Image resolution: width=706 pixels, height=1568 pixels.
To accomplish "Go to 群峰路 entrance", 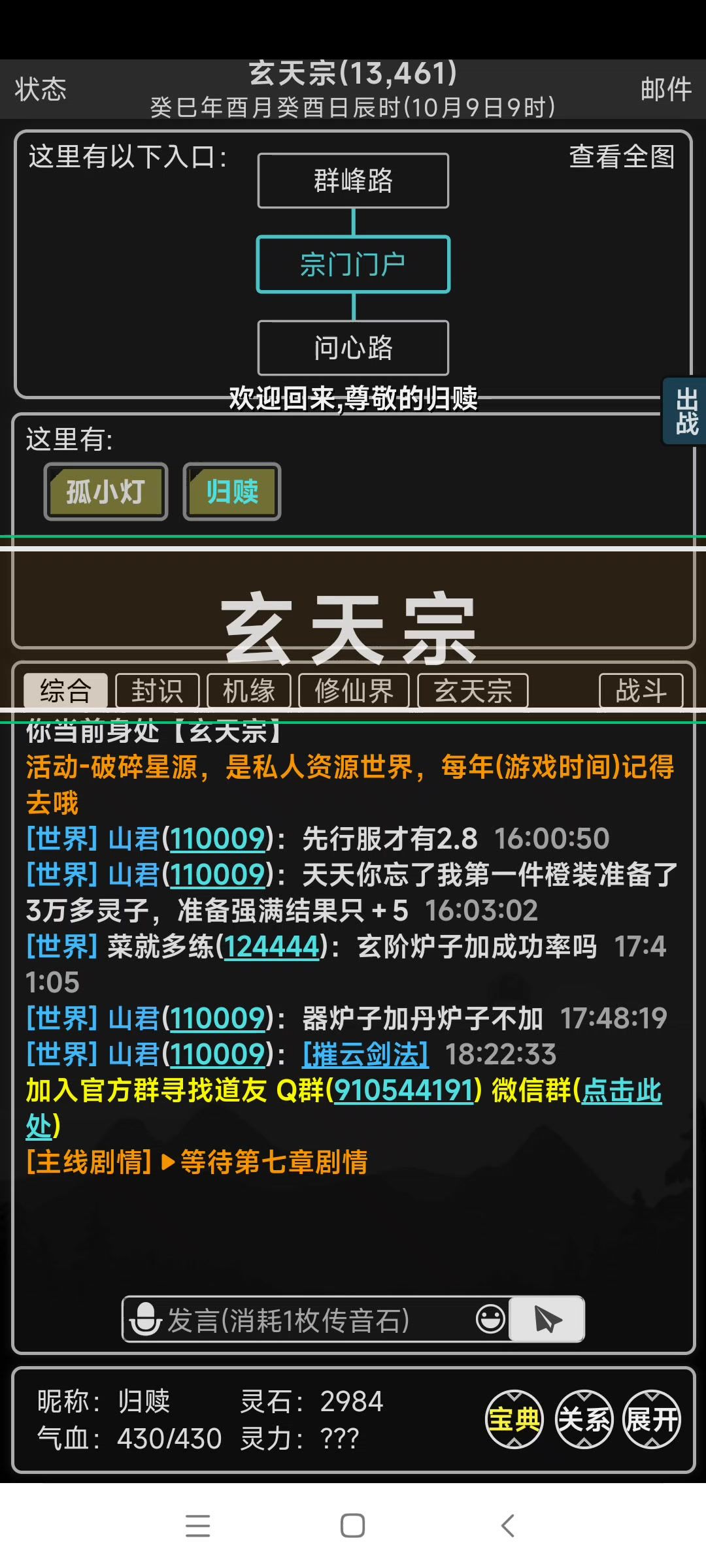I will point(353,181).
